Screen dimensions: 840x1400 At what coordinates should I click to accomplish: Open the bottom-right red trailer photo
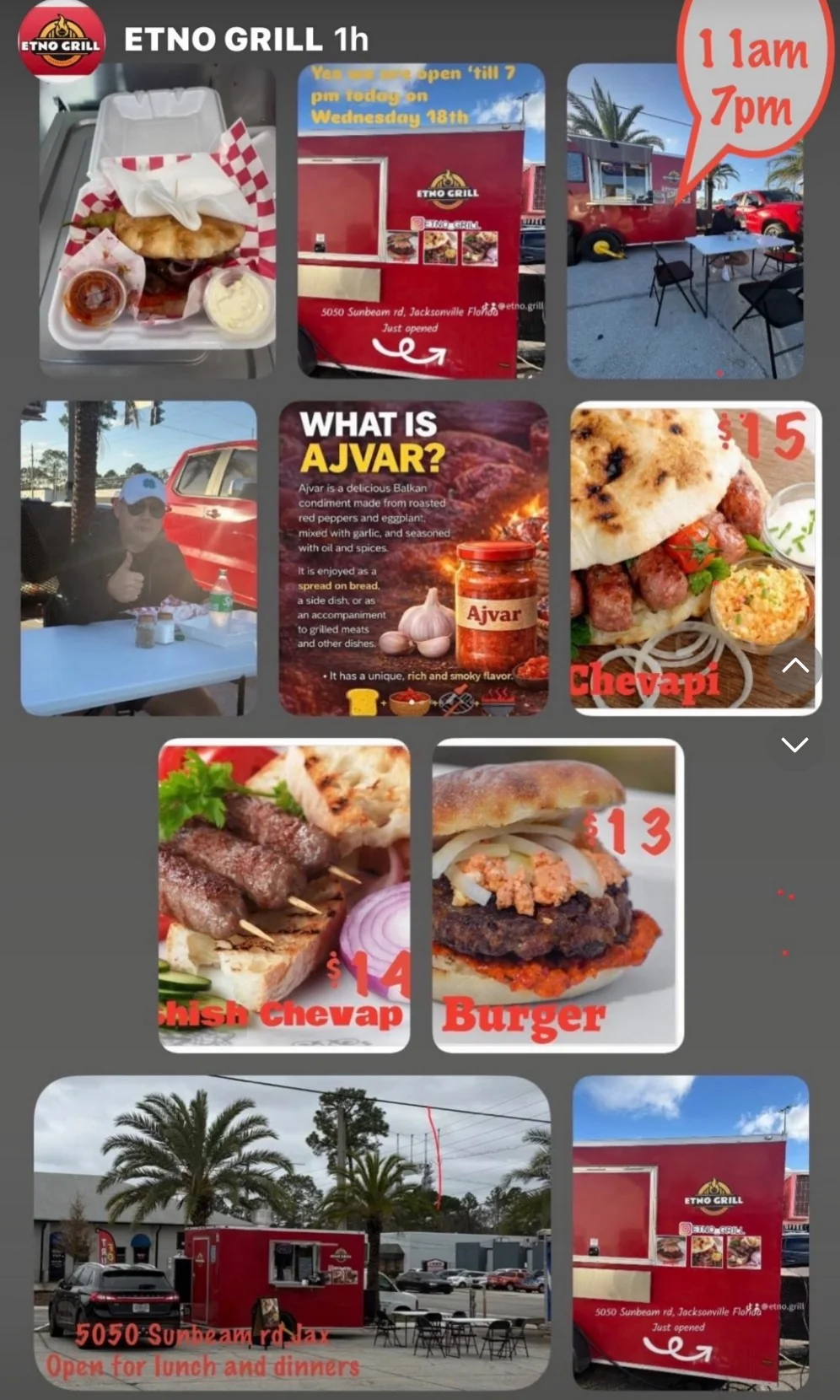pyautogui.click(x=693, y=1231)
